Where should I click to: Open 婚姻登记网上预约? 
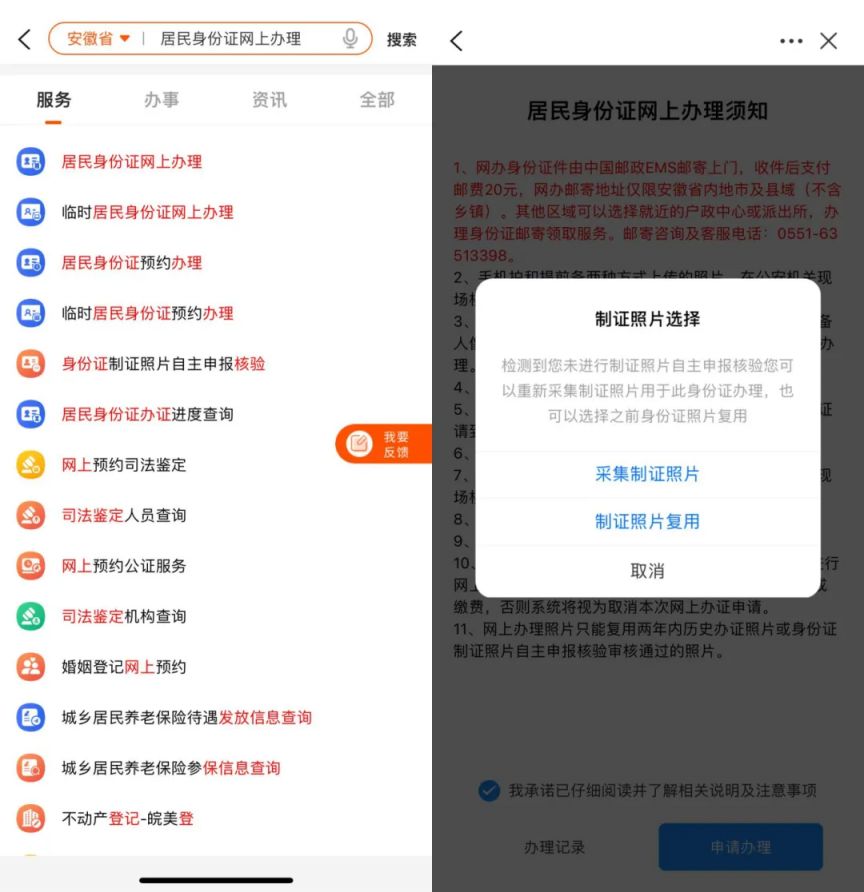(124, 667)
